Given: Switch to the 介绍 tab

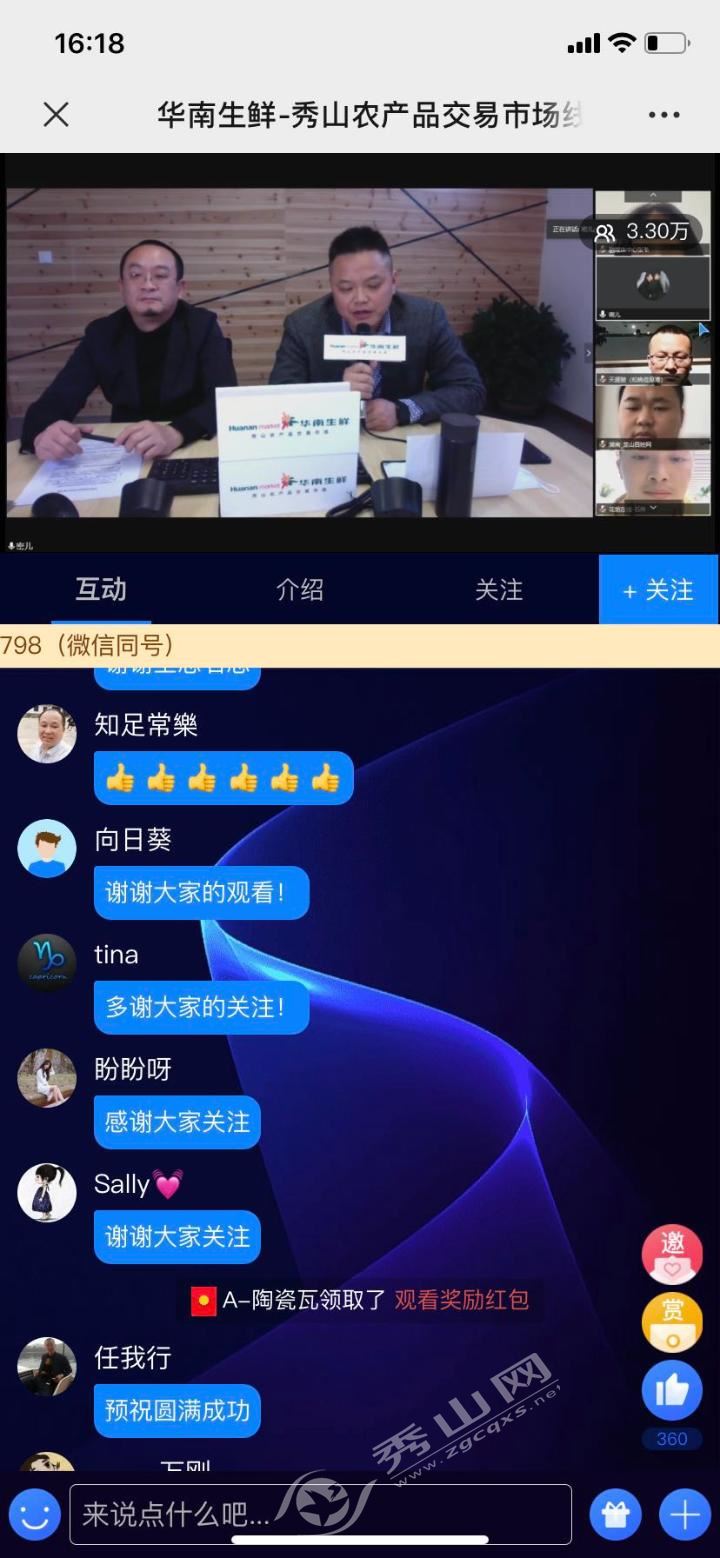Looking at the screenshot, I should coord(300,590).
